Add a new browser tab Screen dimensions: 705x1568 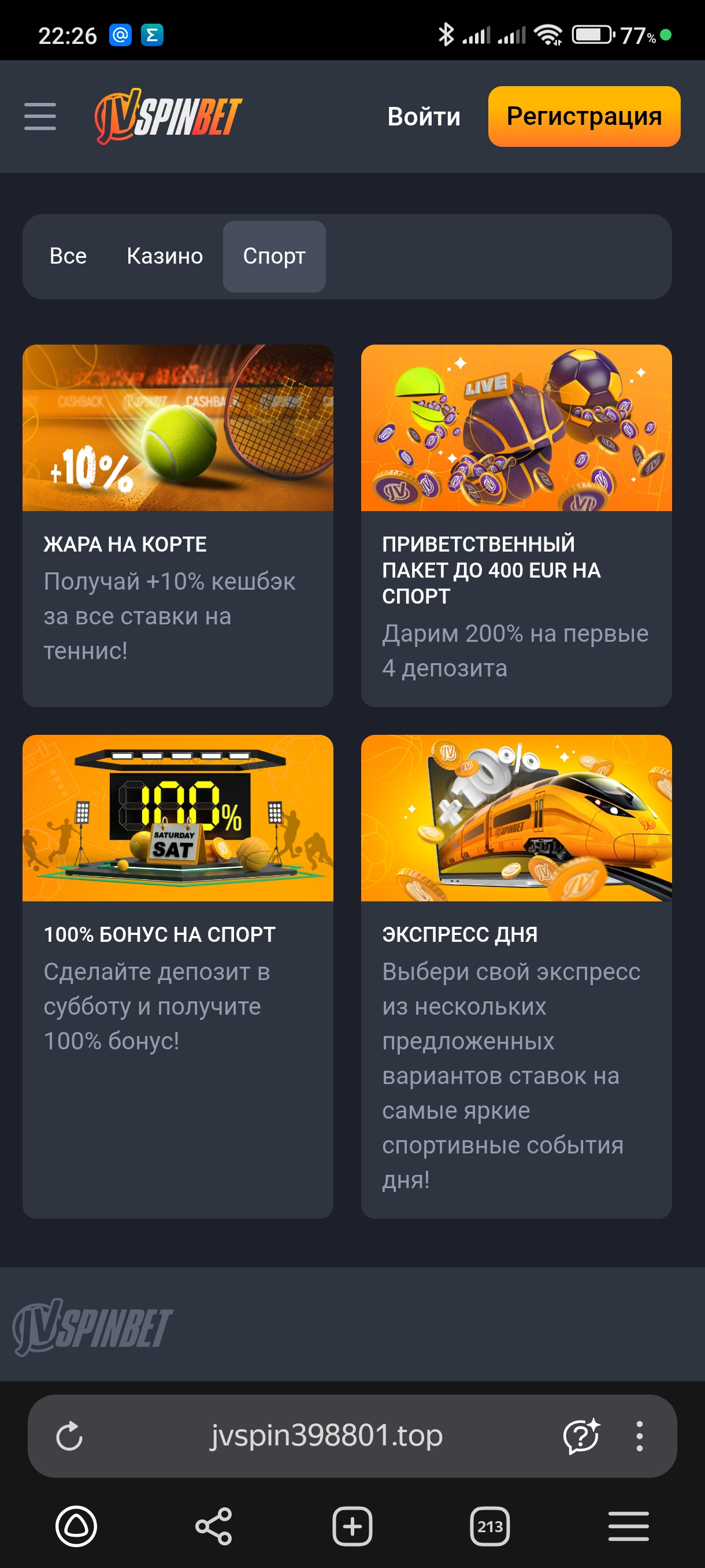click(352, 1526)
